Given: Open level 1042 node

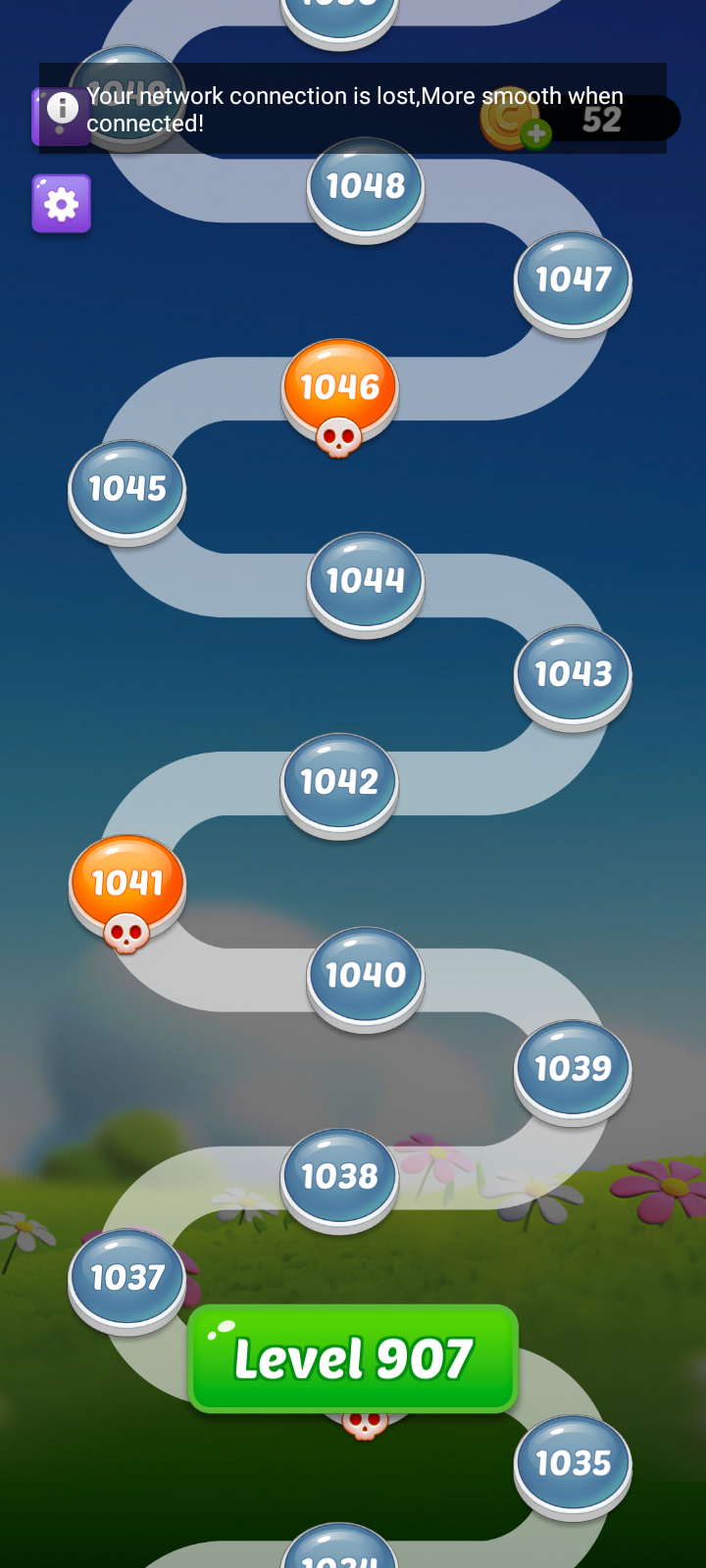Looking at the screenshot, I should click(339, 782).
